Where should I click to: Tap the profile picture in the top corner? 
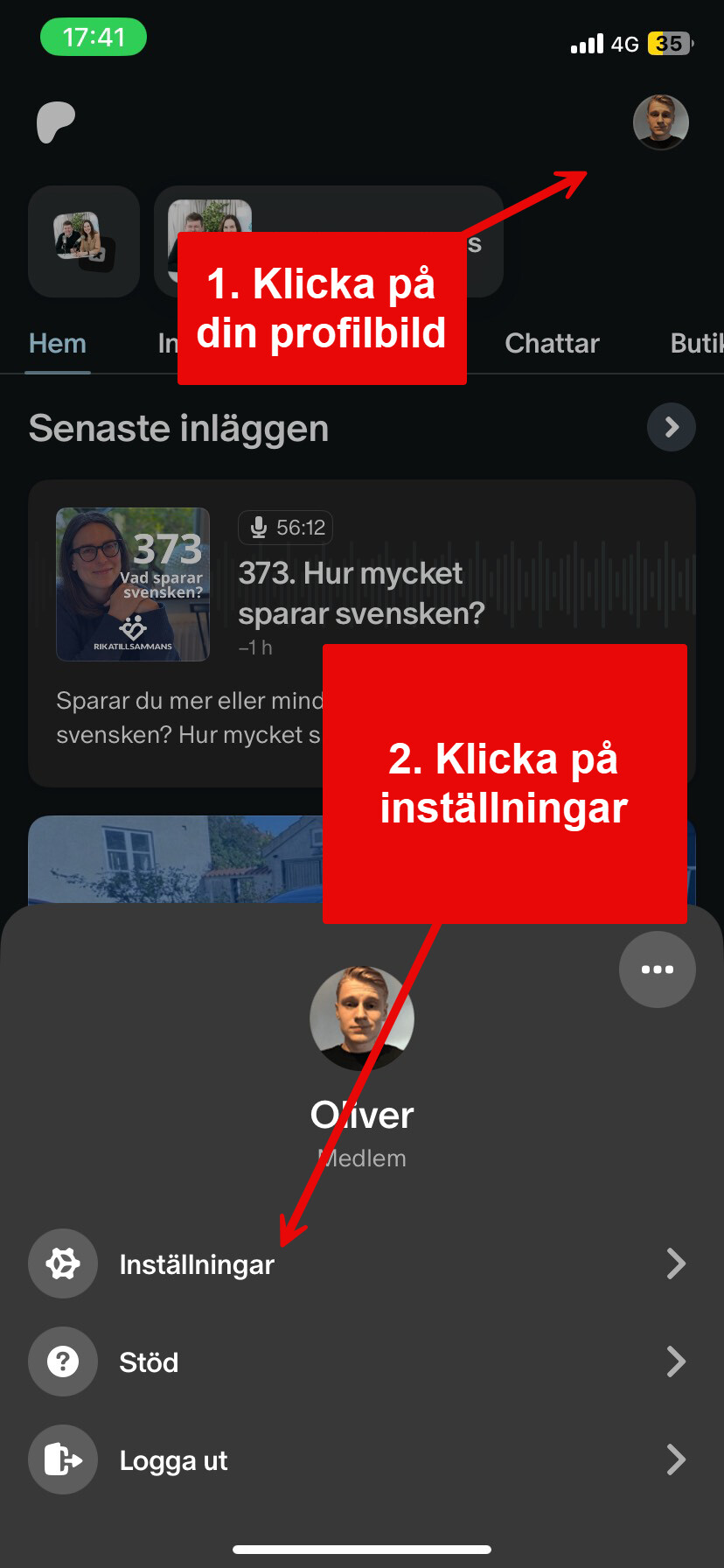click(x=661, y=122)
